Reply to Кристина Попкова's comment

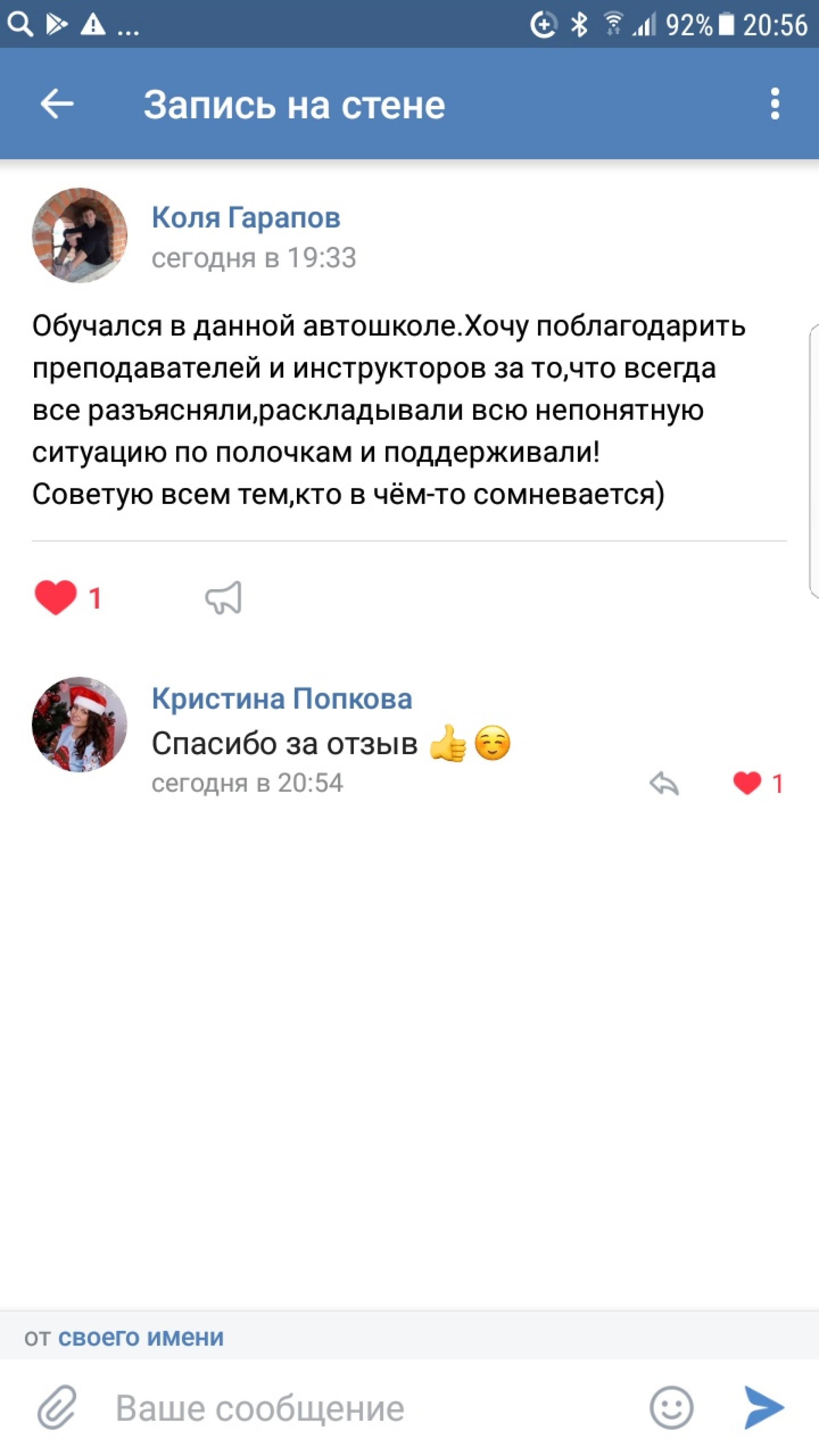[664, 783]
